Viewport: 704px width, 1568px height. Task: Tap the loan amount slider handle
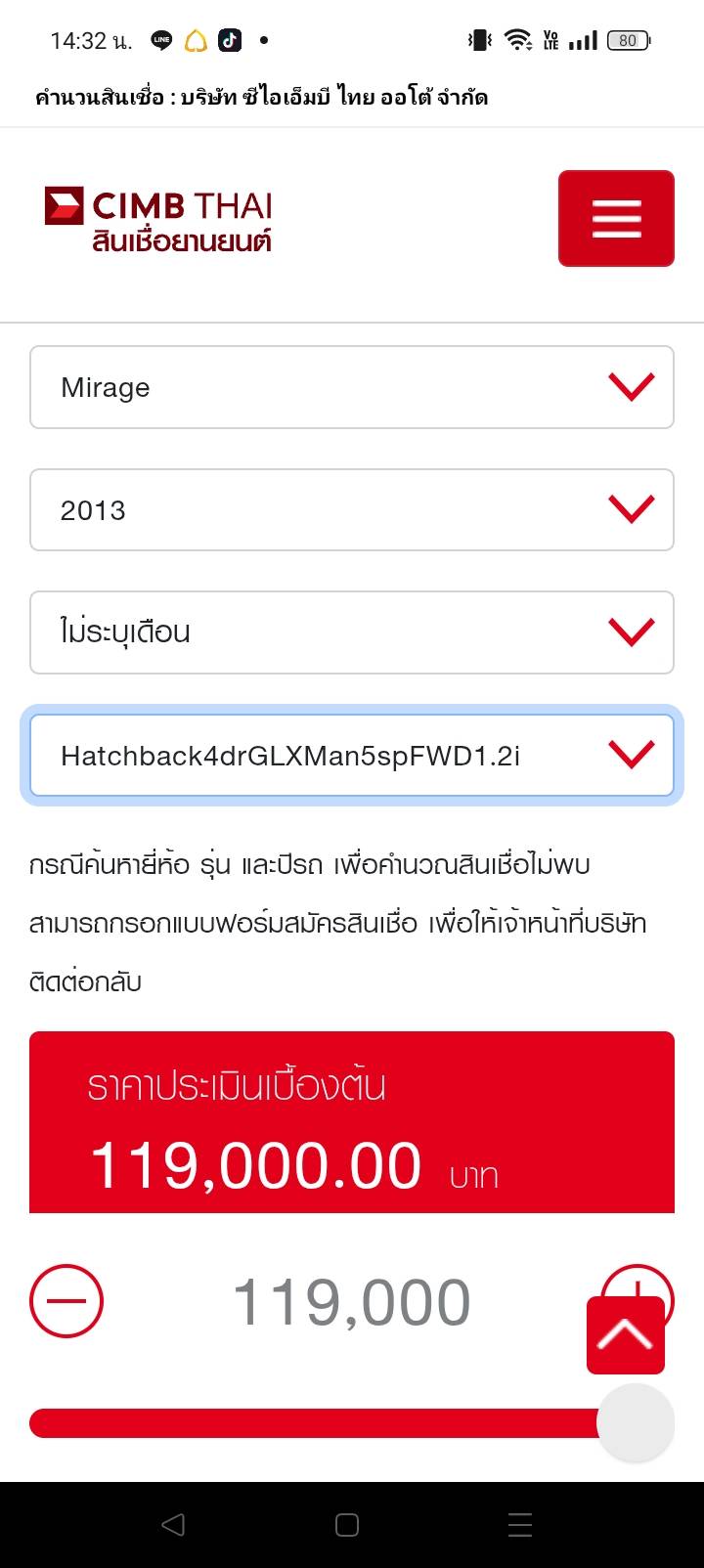tap(636, 1423)
